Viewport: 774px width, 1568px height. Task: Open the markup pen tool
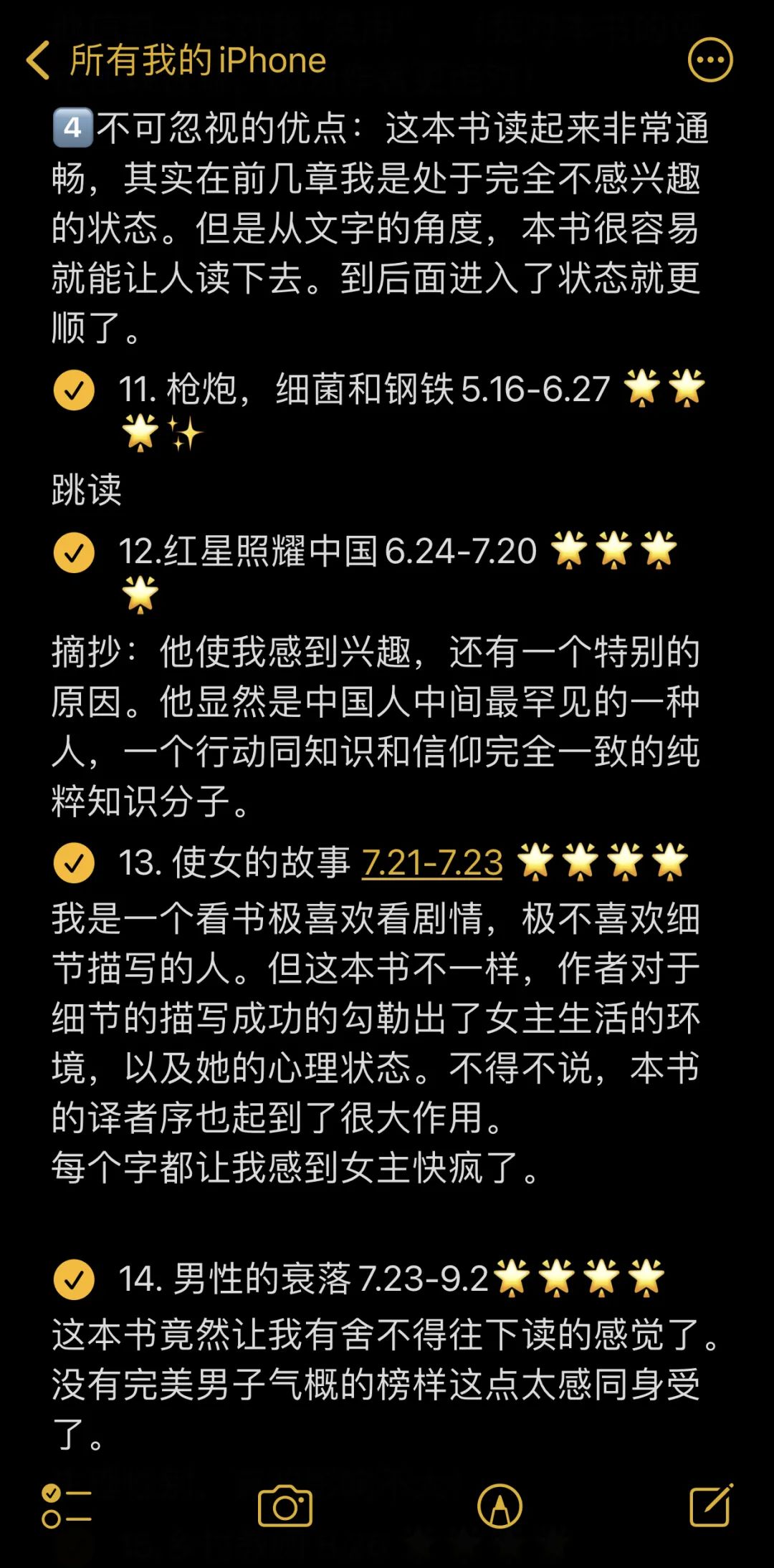[500, 1506]
